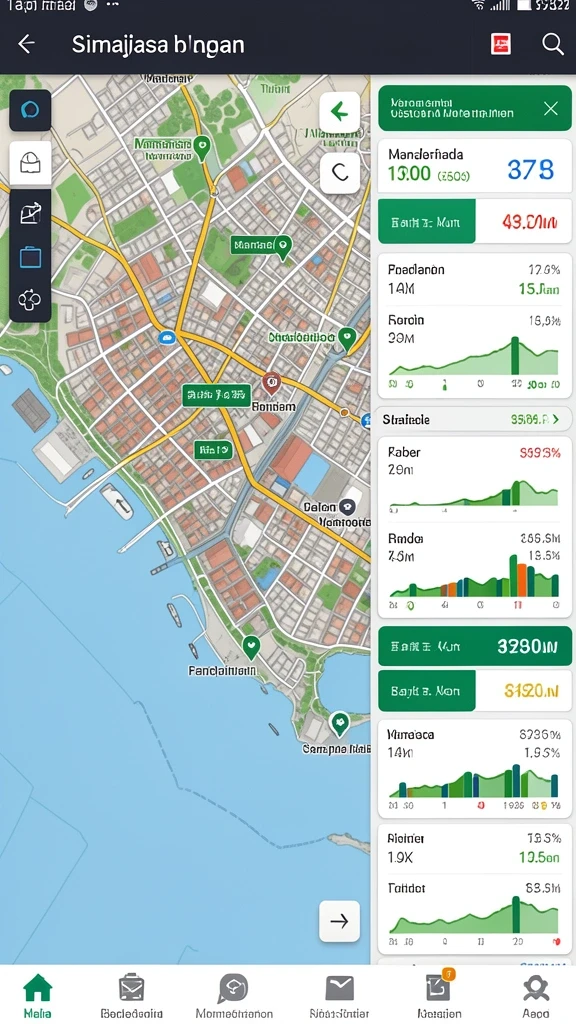
Task: Open the bottom tab with the speech-bubble icon
Action: coord(234,996)
